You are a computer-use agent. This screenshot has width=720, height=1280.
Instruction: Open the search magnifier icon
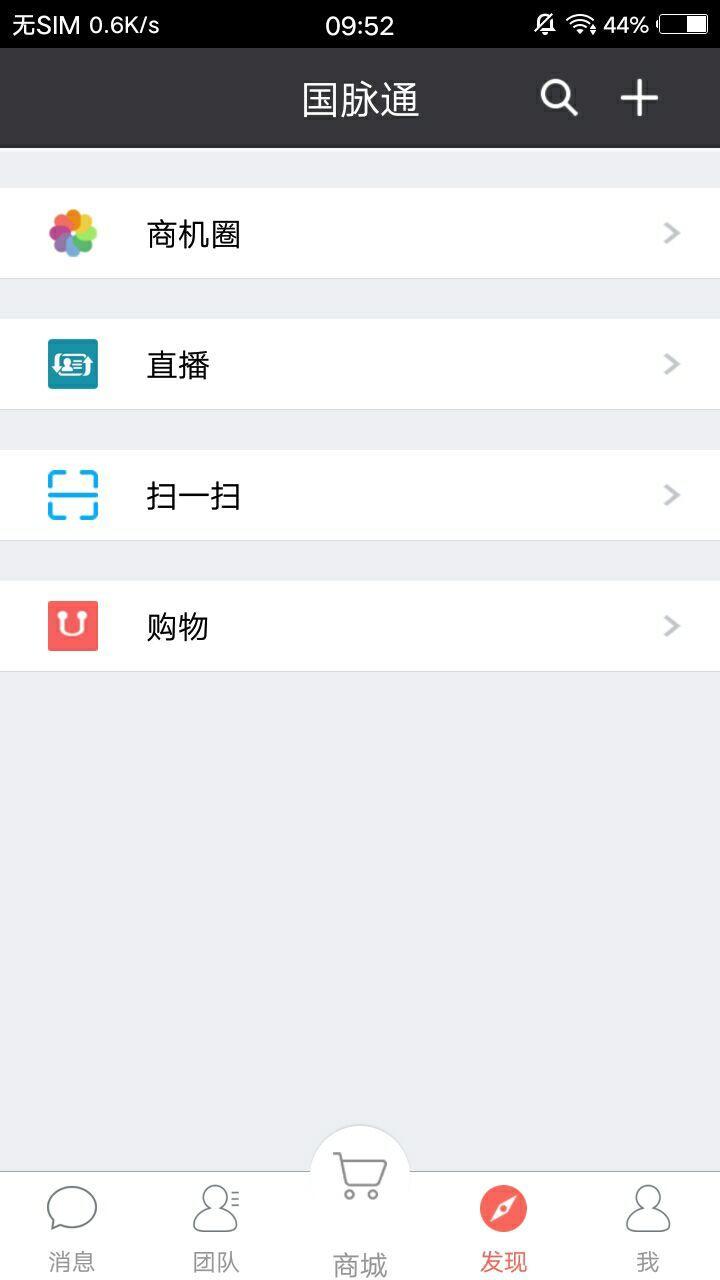[x=559, y=98]
